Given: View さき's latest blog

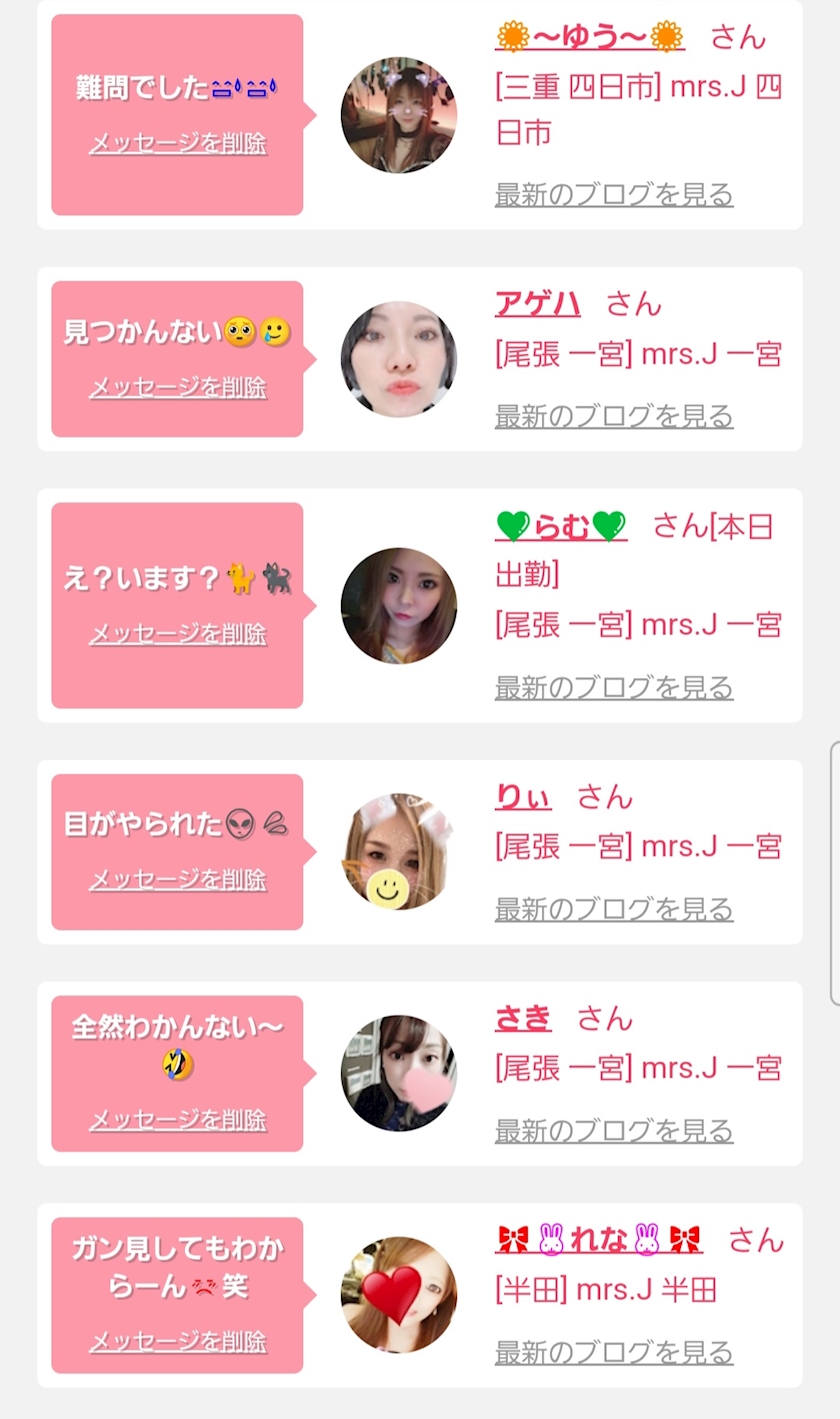Looking at the screenshot, I should point(614,1131).
